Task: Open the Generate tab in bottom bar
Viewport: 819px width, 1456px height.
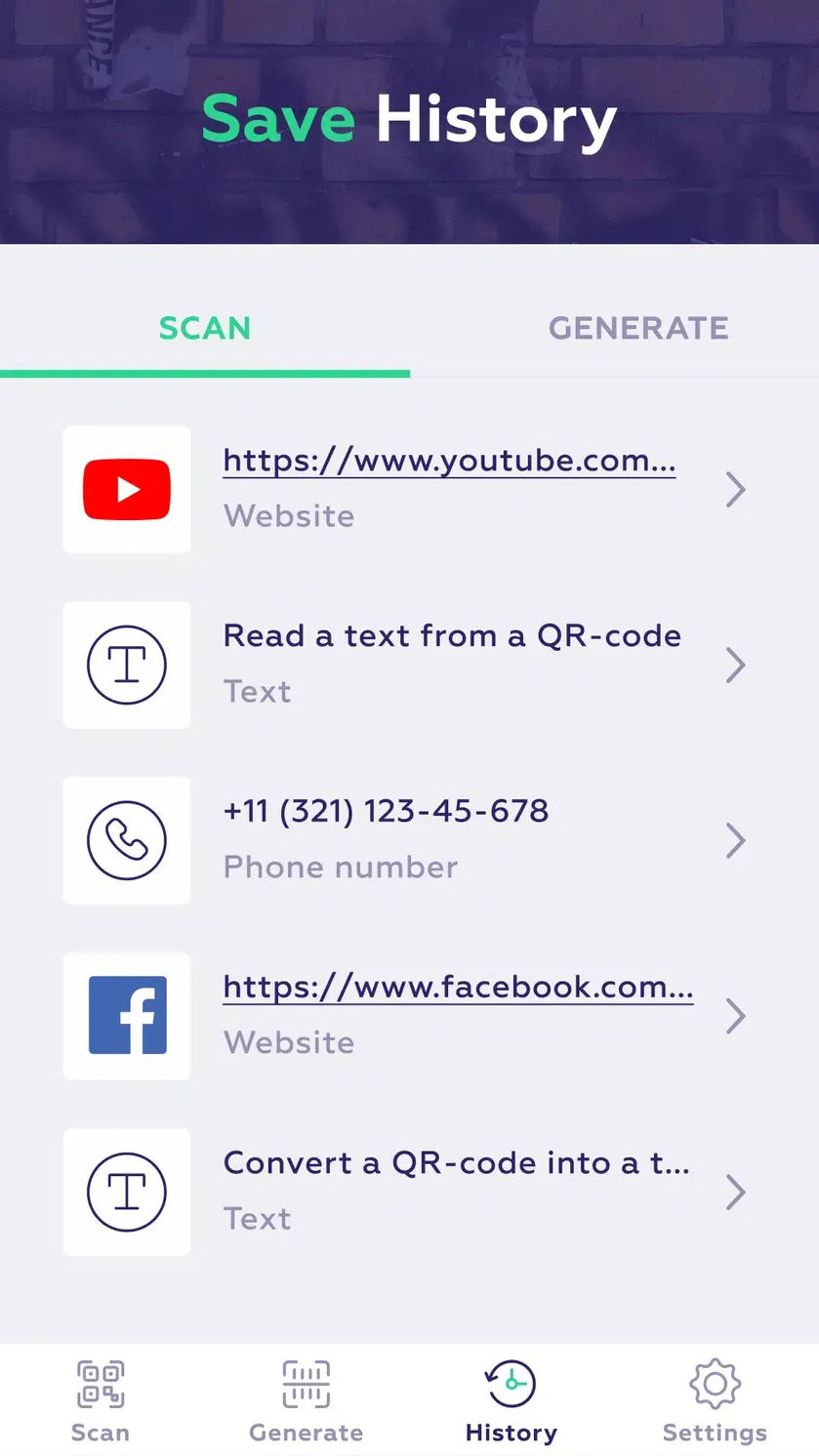Action: coord(306,1401)
